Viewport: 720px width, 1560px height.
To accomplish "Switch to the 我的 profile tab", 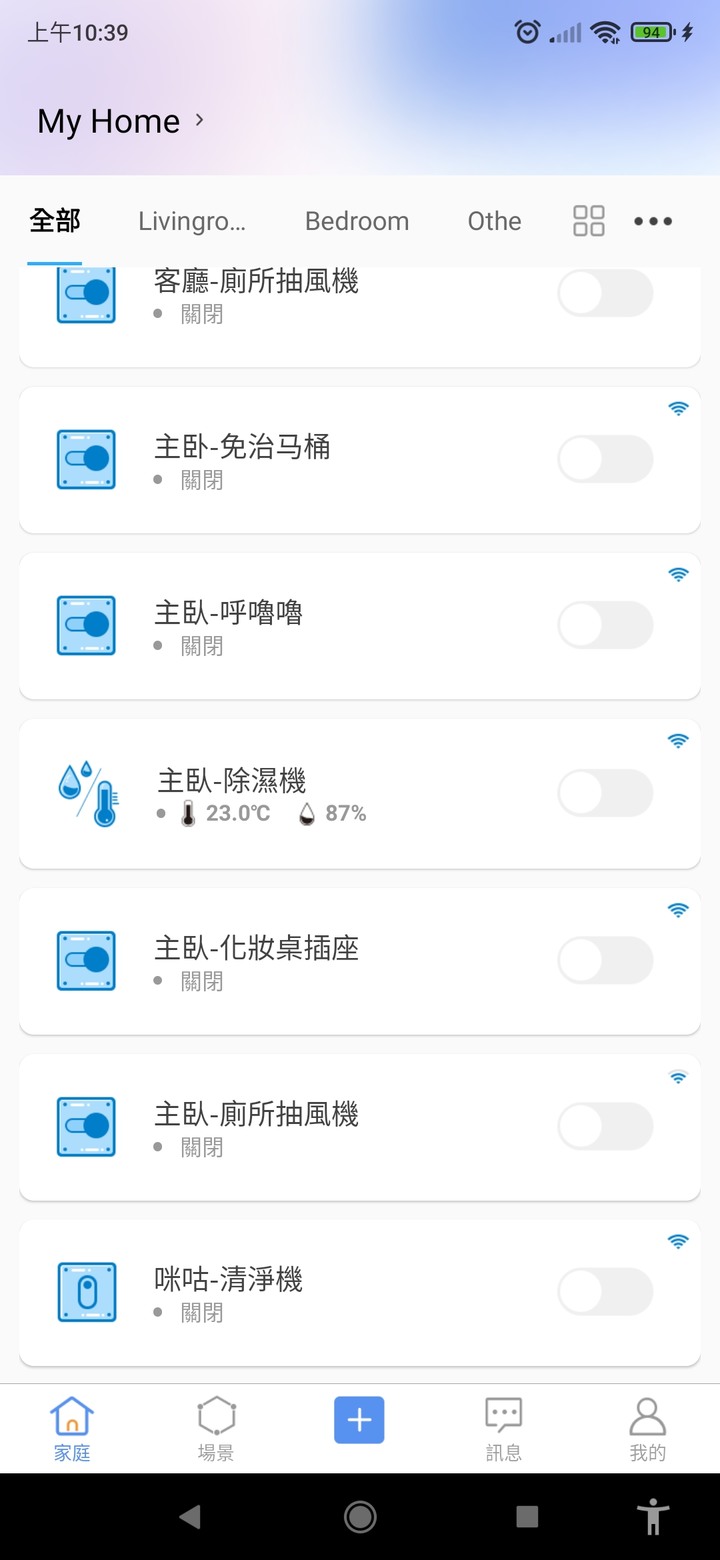I will point(648,1430).
